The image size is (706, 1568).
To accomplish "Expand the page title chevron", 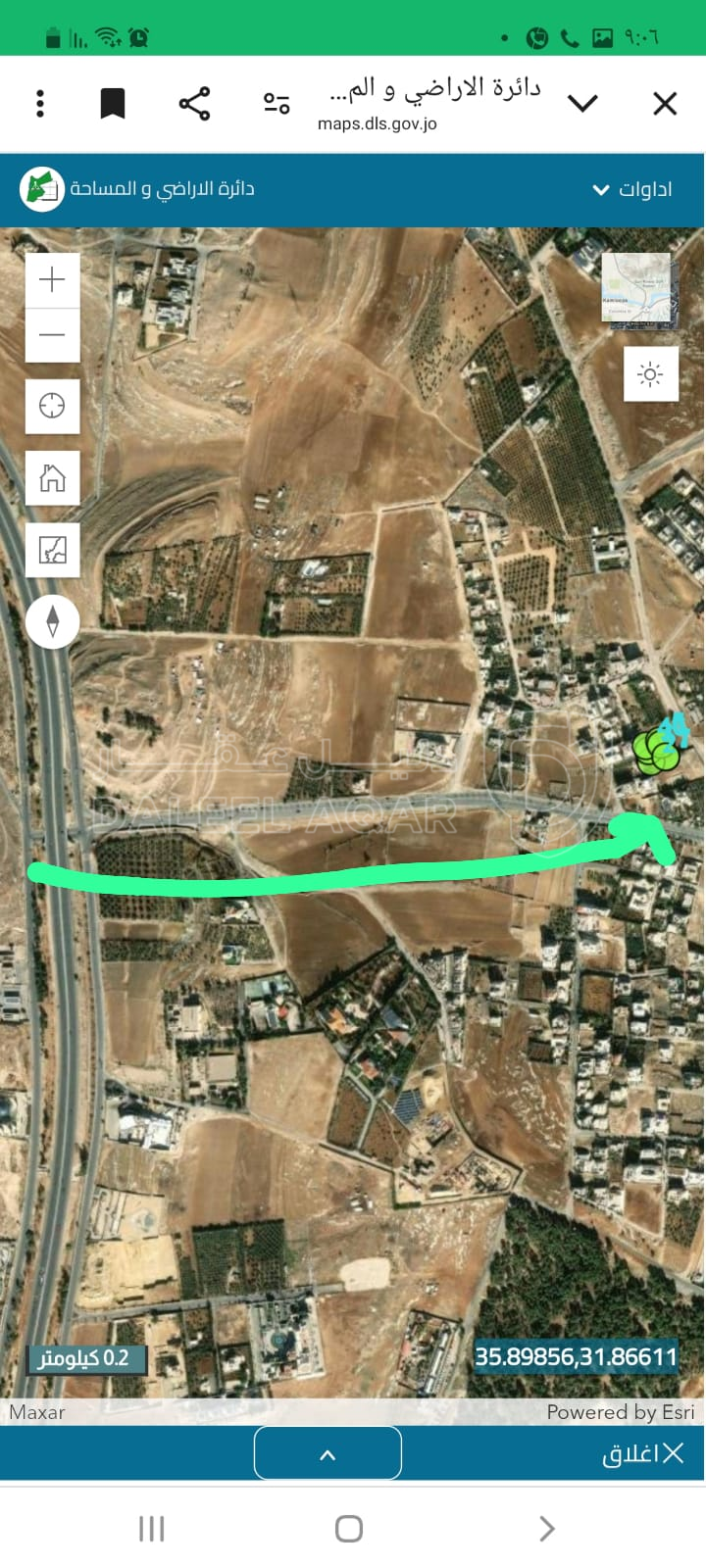I will click(x=582, y=103).
